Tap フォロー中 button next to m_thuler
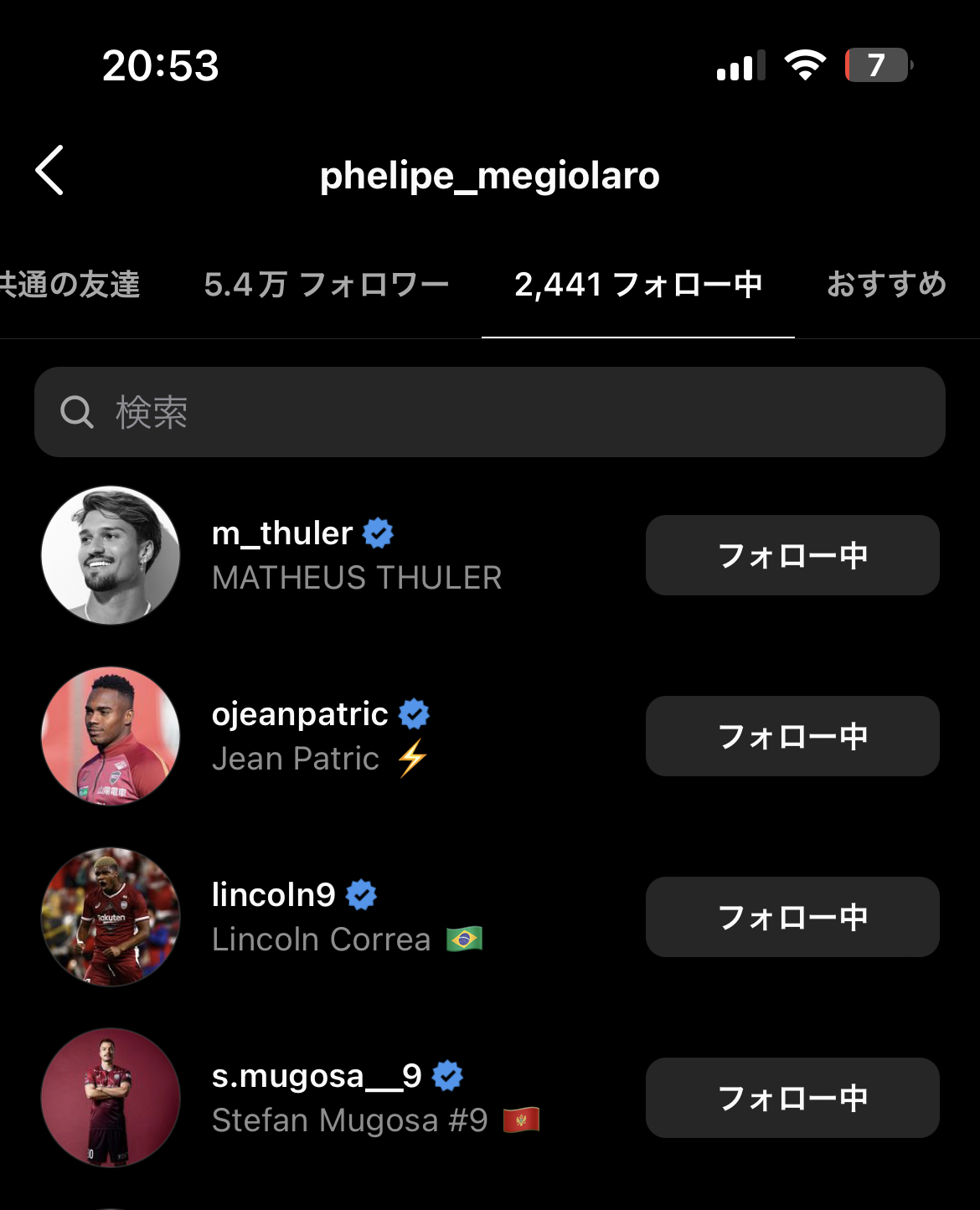980x1210 pixels. click(792, 555)
